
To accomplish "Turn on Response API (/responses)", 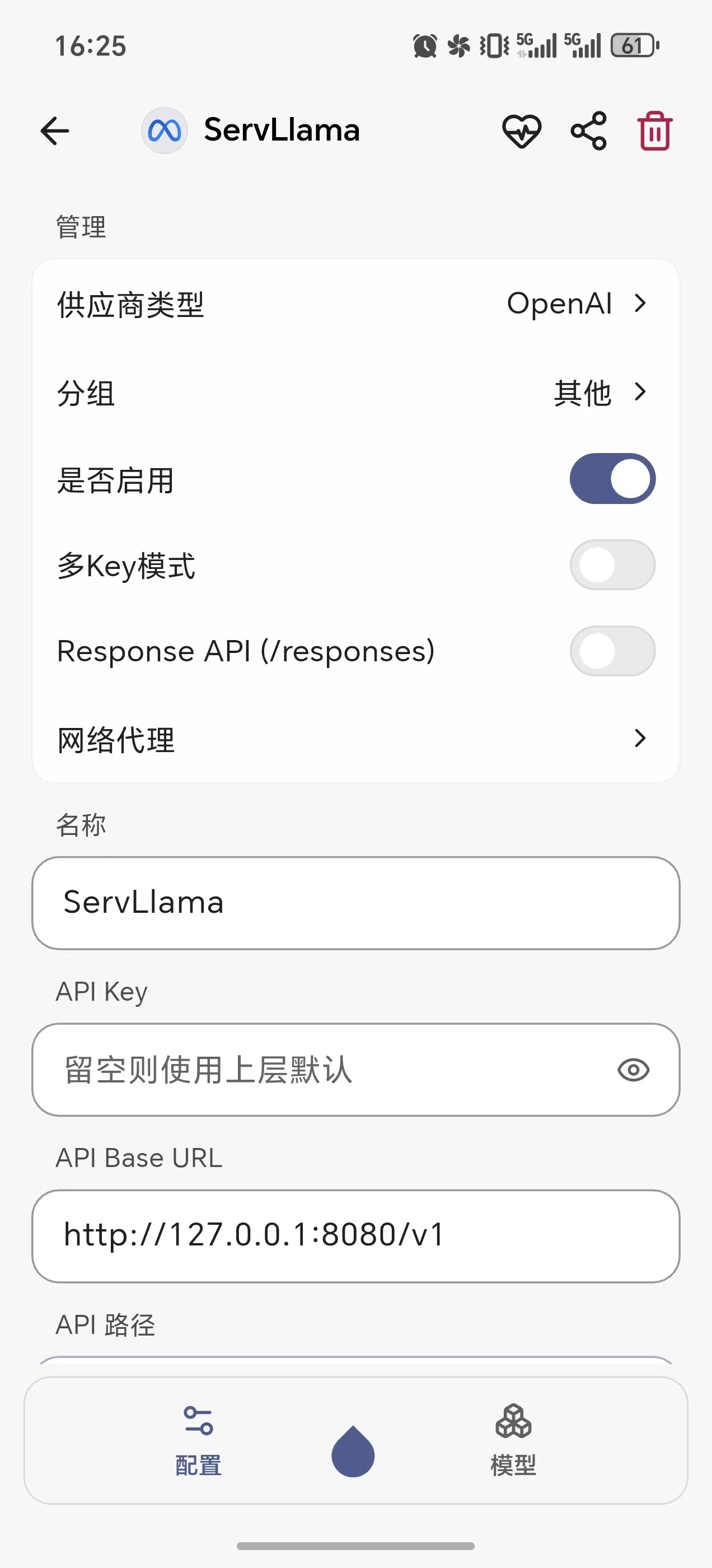I will pos(612,651).
